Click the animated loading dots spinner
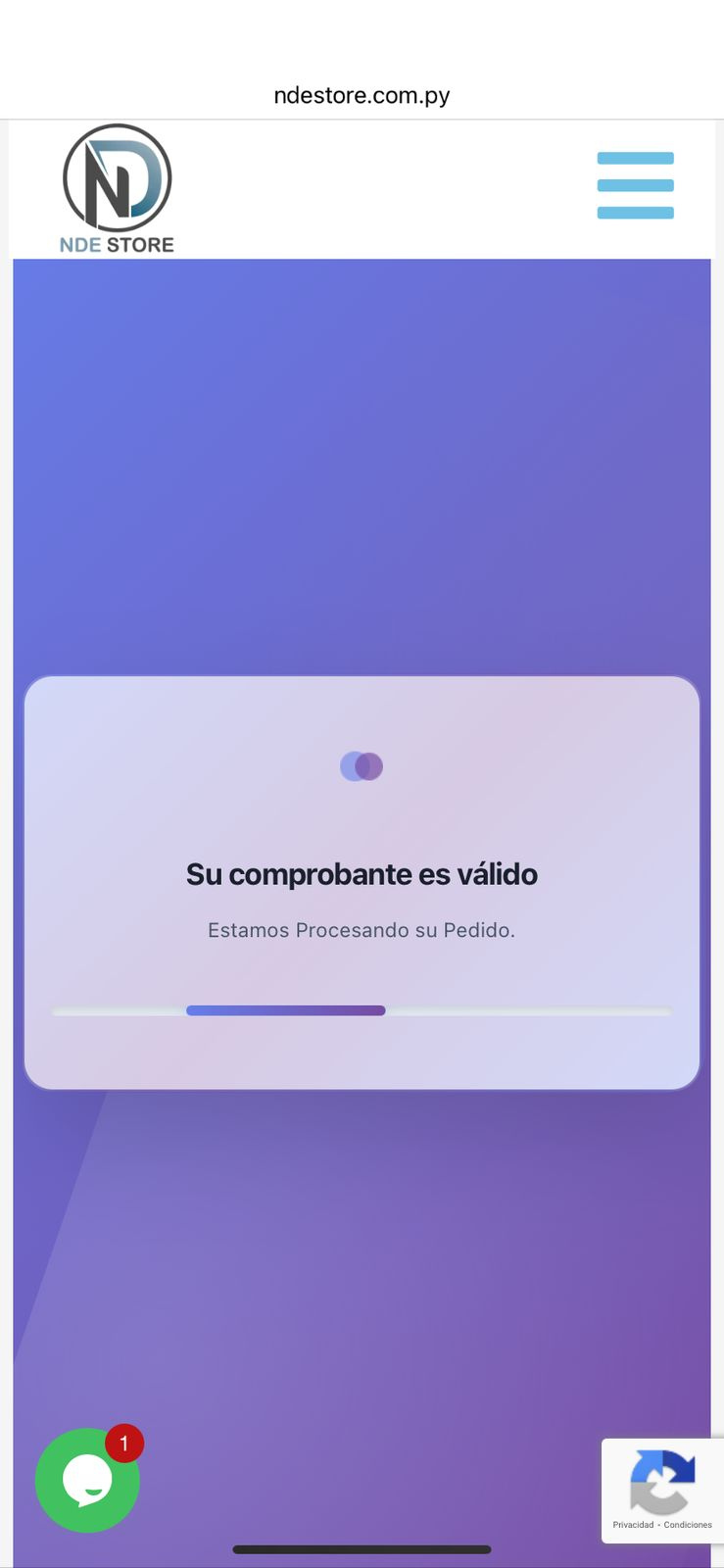The height and width of the screenshot is (1568, 724). (362, 765)
